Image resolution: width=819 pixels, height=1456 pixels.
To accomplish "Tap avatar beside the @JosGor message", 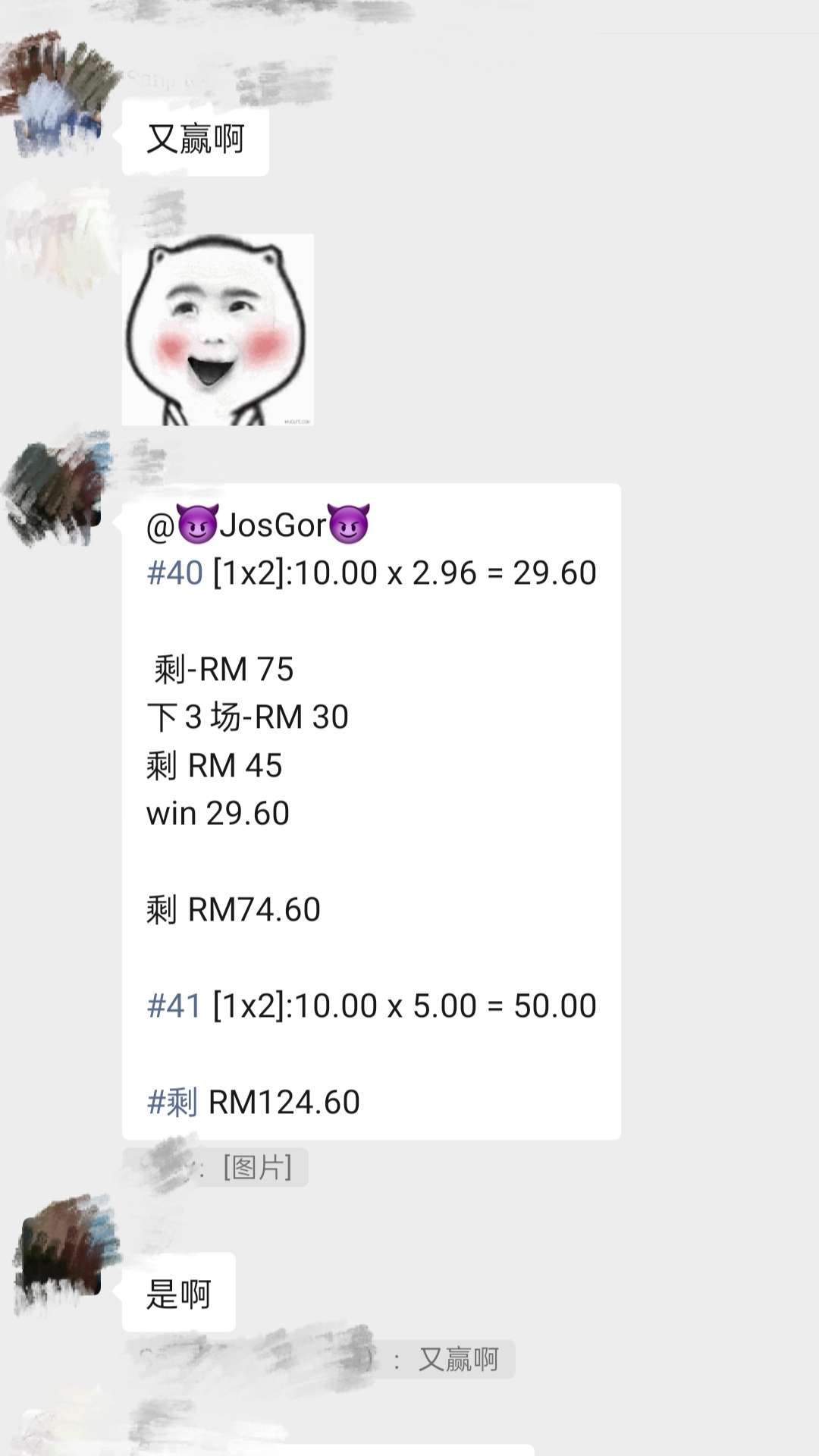I will coord(59,485).
